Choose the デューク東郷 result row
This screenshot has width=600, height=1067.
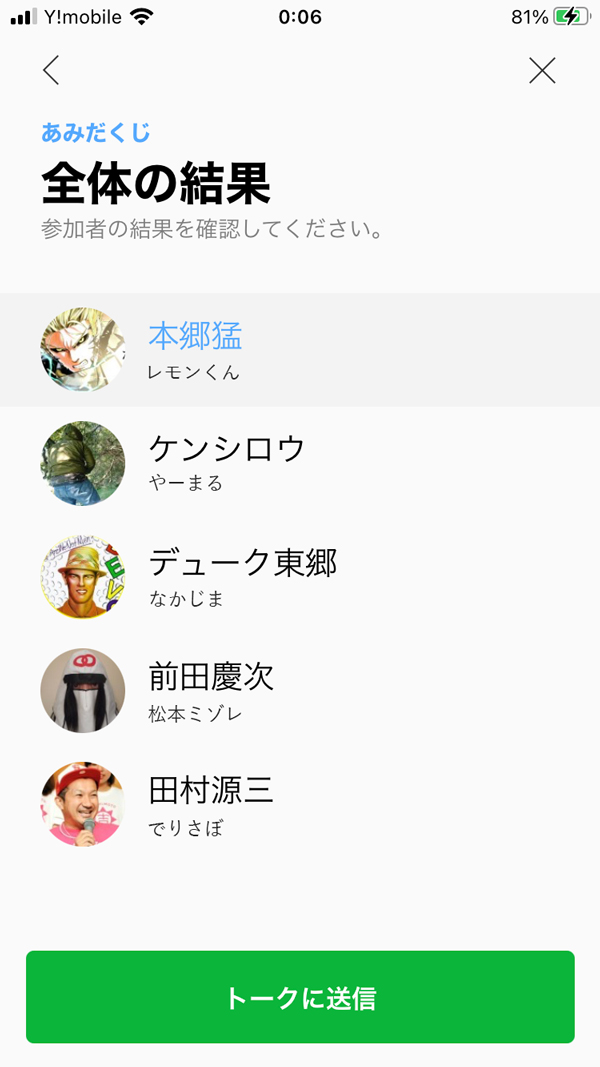click(300, 577)
